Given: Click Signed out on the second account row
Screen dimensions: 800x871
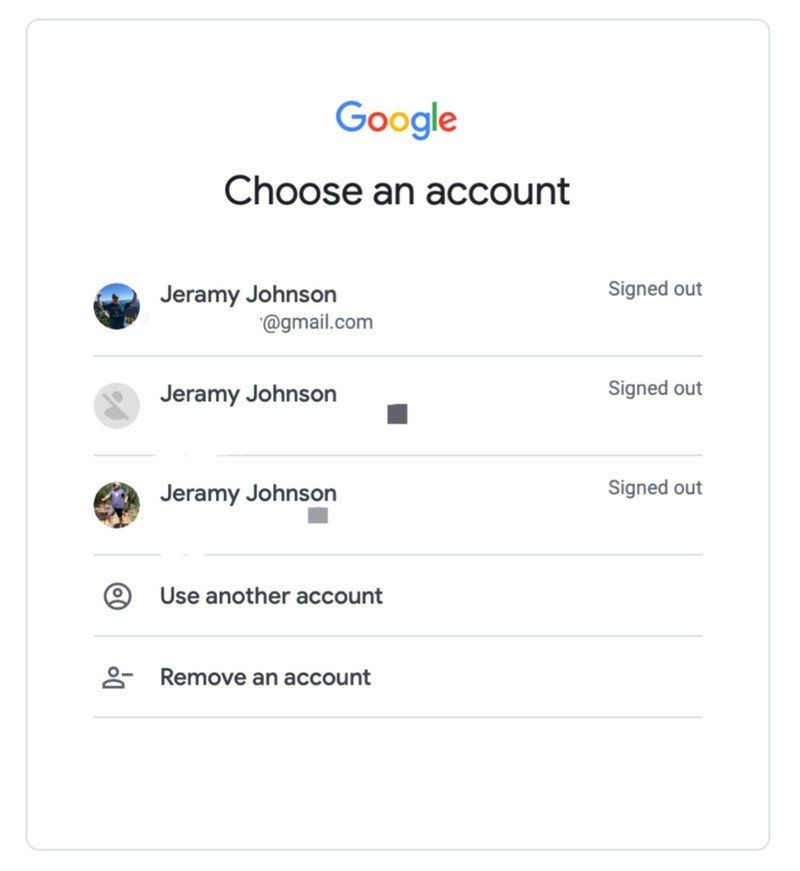Looking at the screenshot, I should click(x=654, y=388).
